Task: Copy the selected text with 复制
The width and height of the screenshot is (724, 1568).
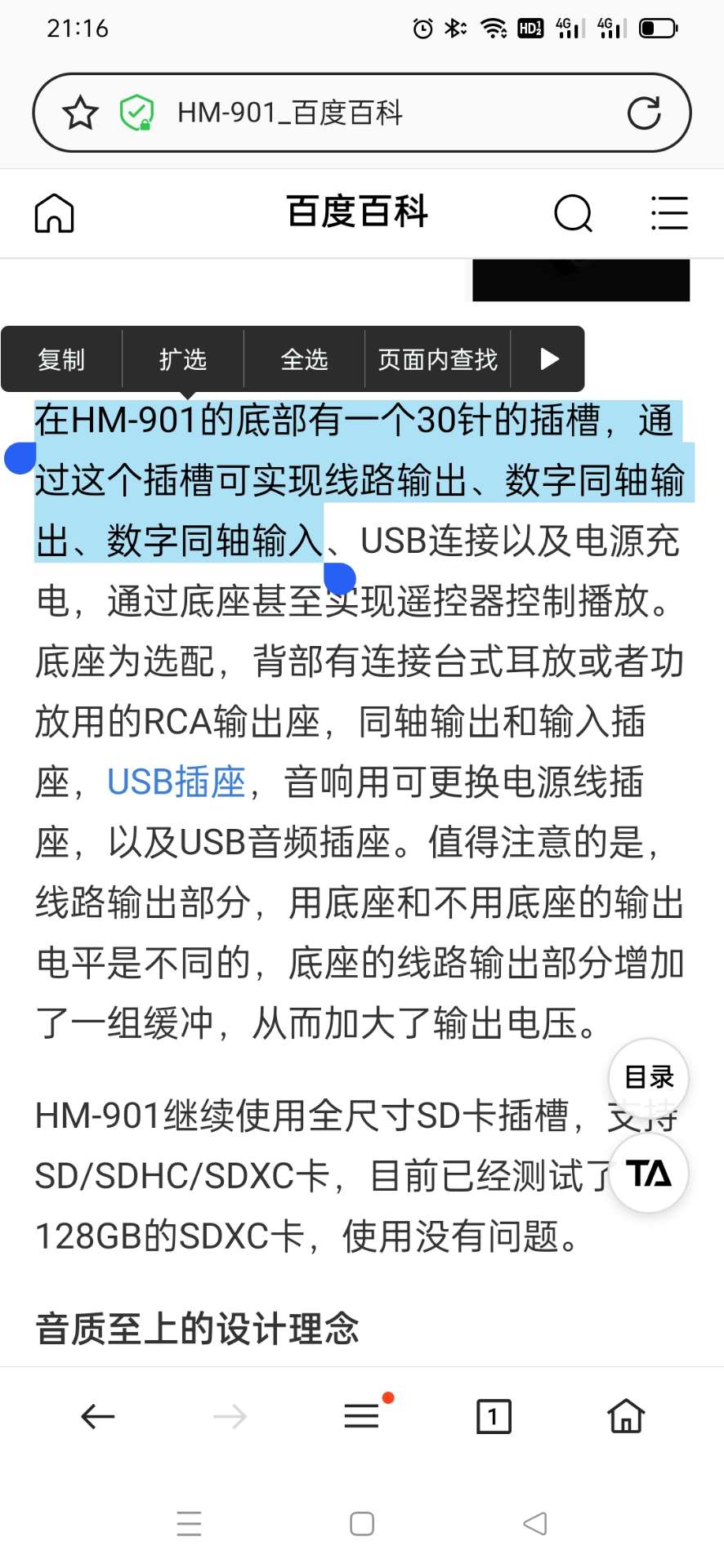Action: [61, 359]
